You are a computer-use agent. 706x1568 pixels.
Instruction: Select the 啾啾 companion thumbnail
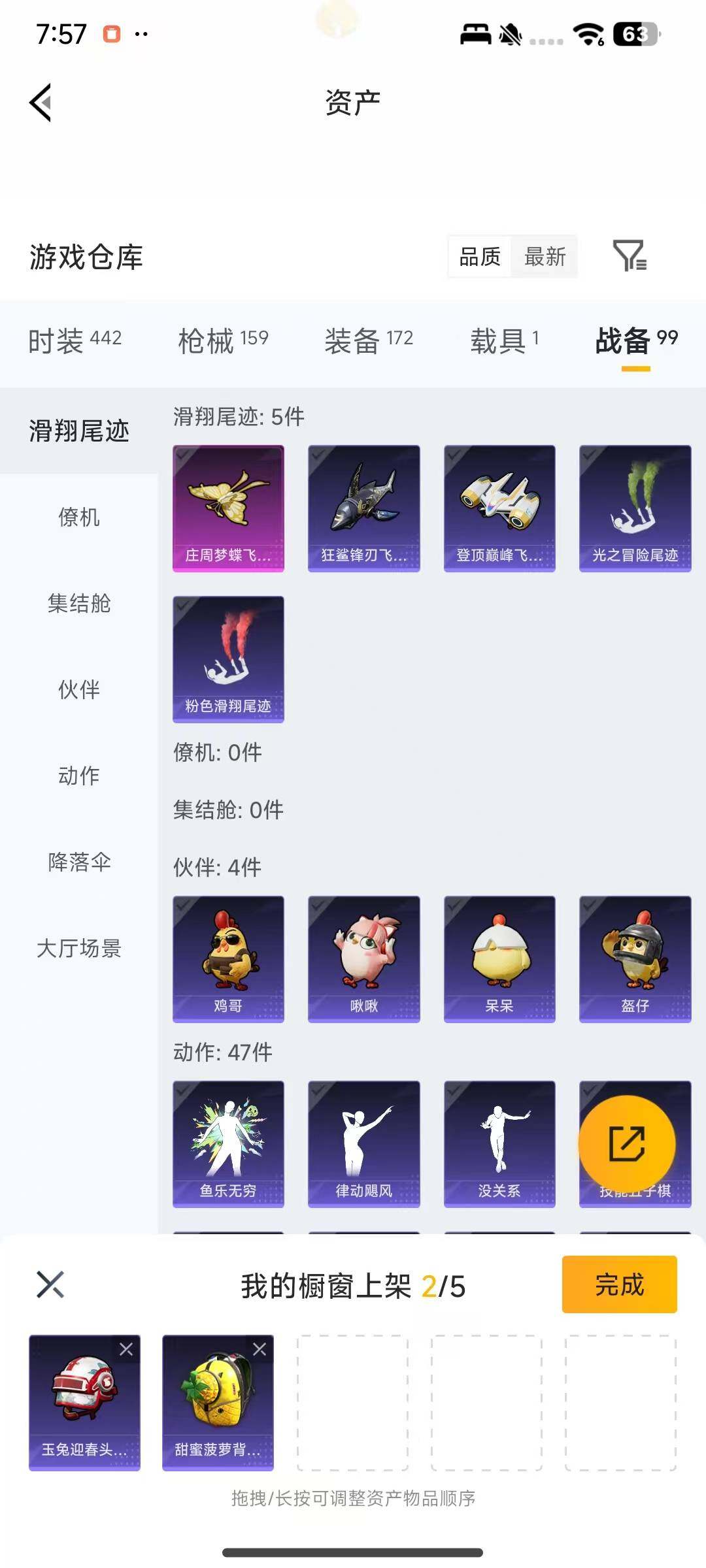click(363, 958)
